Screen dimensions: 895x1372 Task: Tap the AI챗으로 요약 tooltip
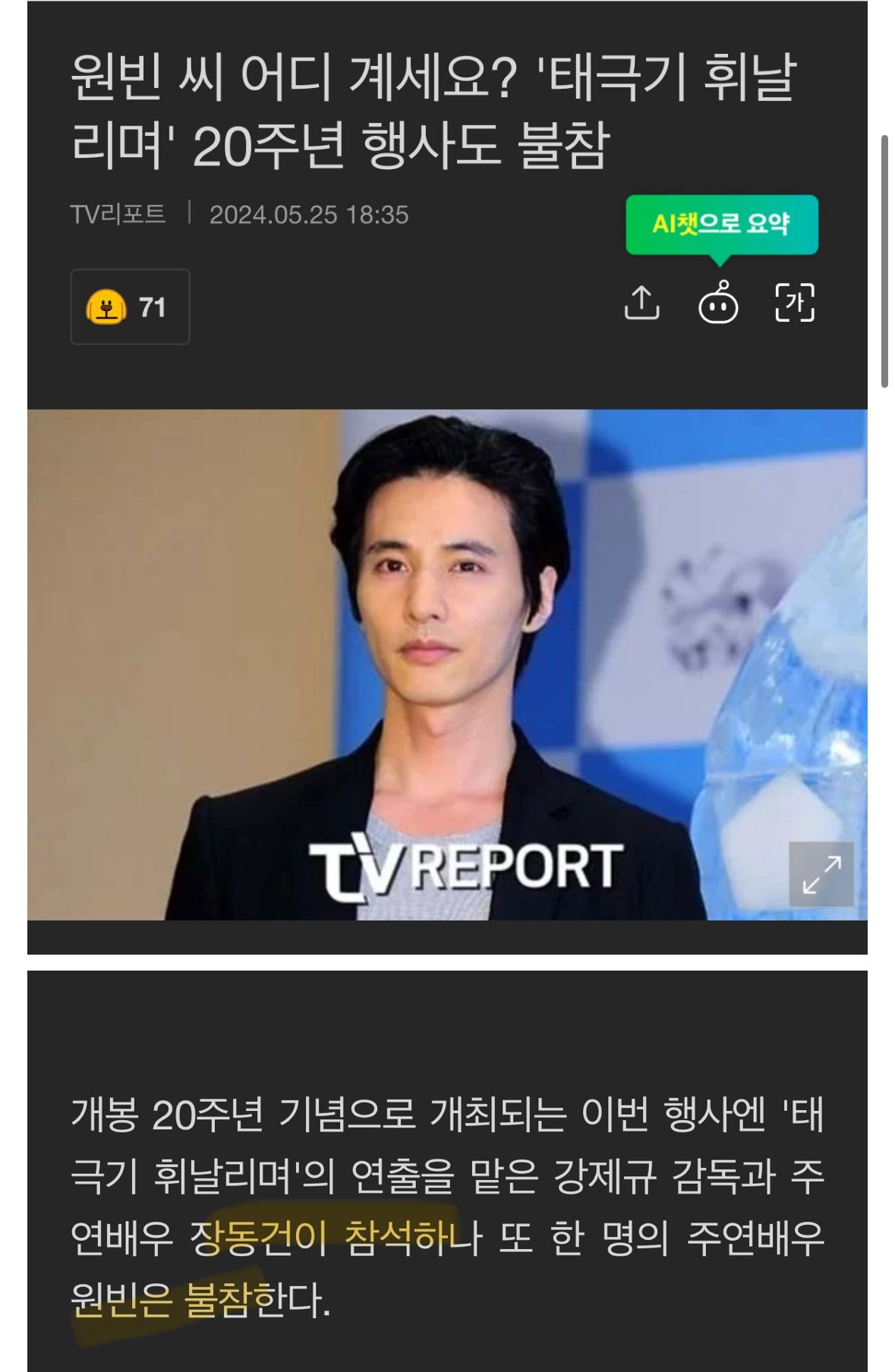(721, 224)
